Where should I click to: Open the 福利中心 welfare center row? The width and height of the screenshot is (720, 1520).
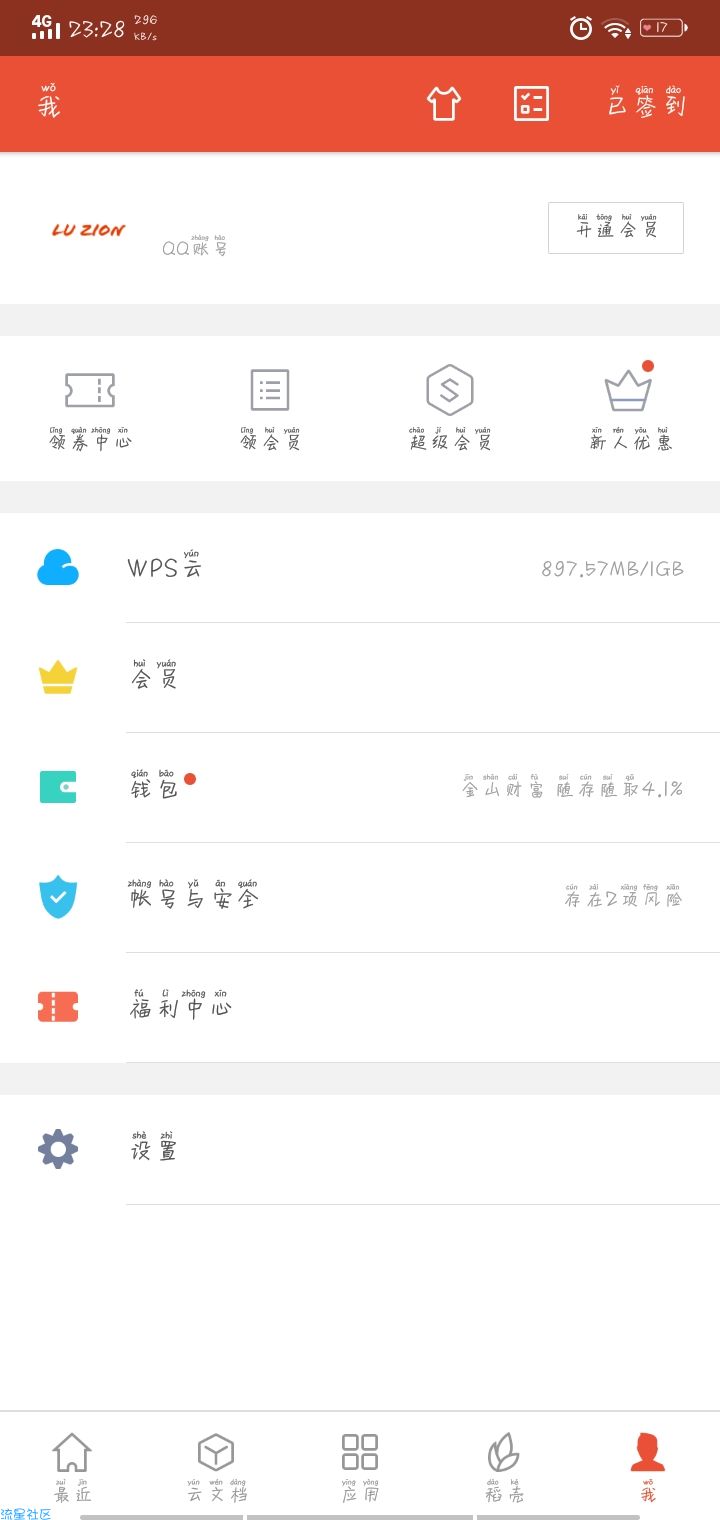[360, 1008]
